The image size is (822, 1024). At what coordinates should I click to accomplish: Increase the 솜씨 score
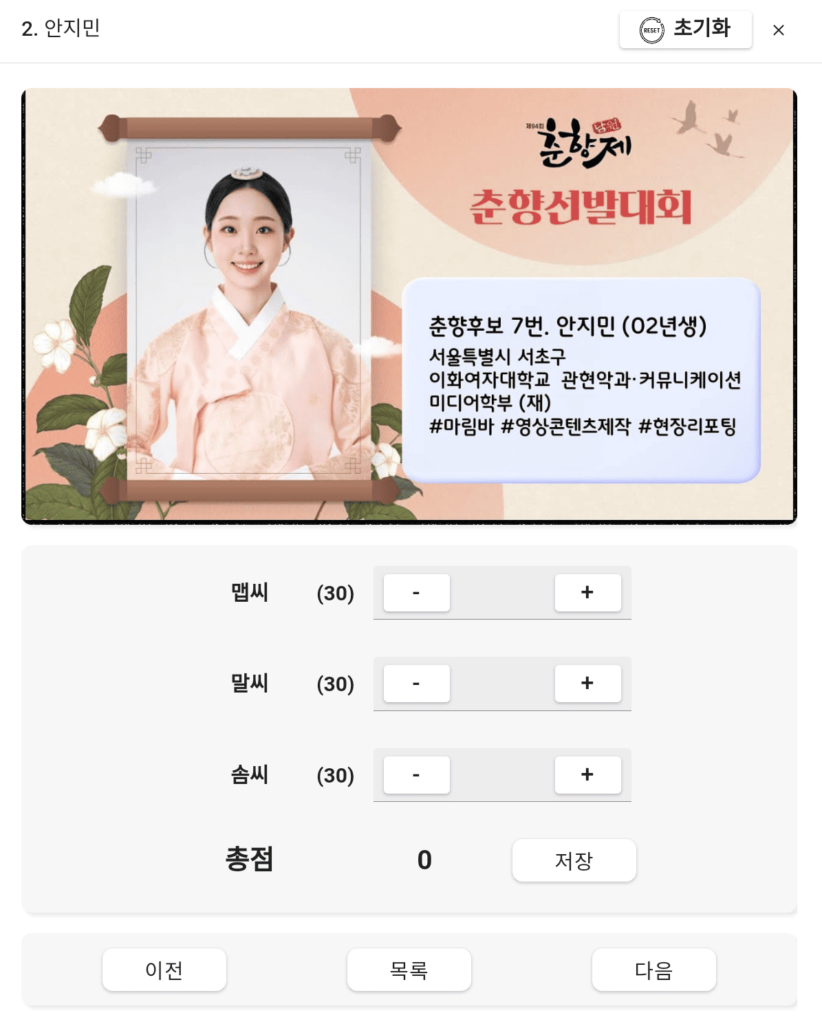coord(587,775)
